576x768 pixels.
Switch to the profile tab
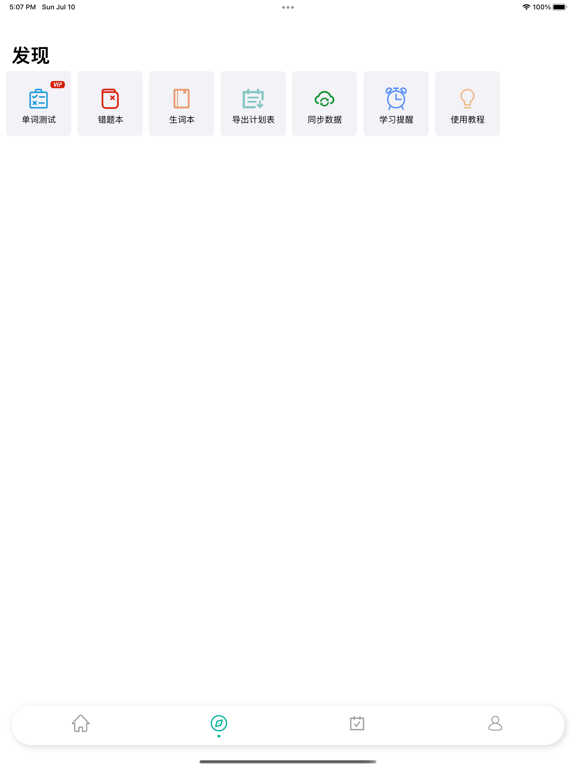tap(495, 723)
